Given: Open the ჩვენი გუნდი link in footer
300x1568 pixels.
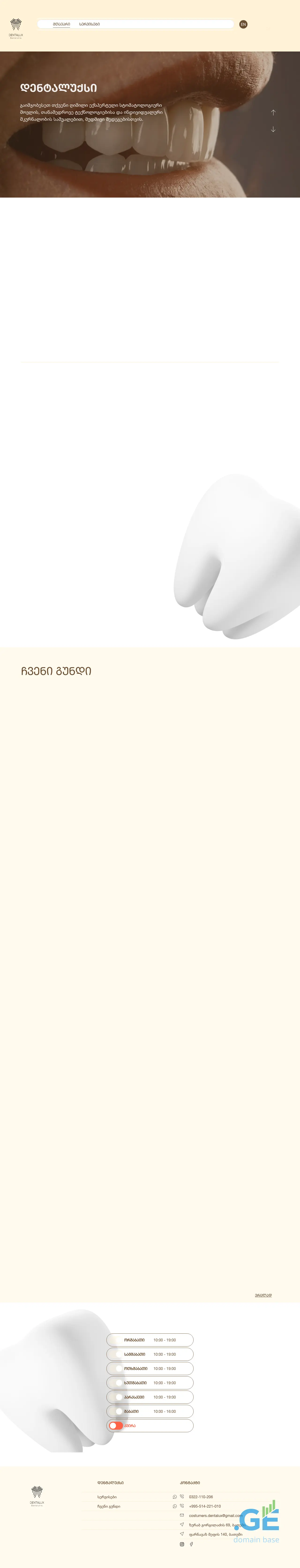Looking at the screenshot, I should 109,1506.
